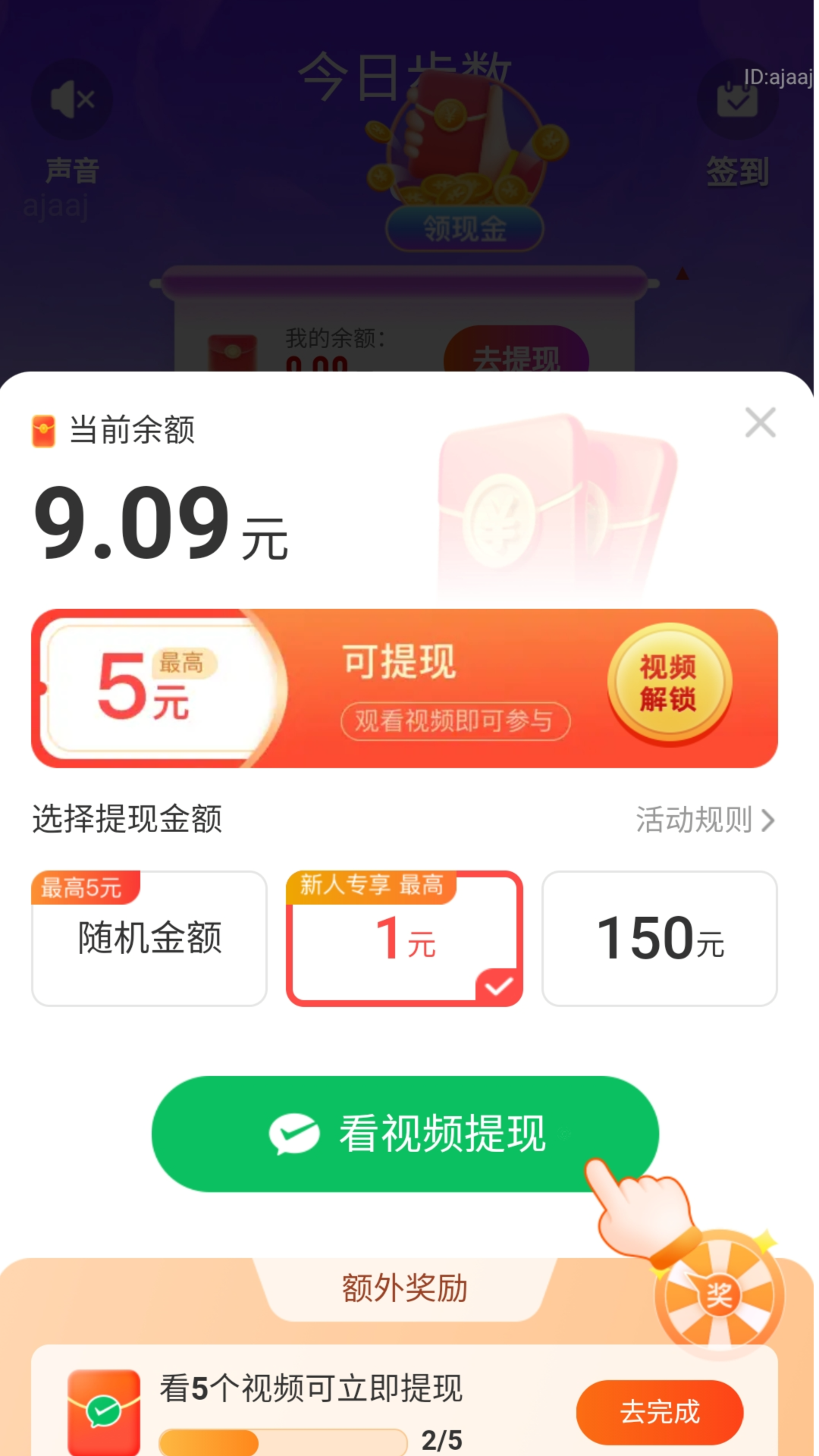The image size is (819, 1456).
Task: Click the red envelope icon beside 当前余额
Action: (x=43, y=429)
